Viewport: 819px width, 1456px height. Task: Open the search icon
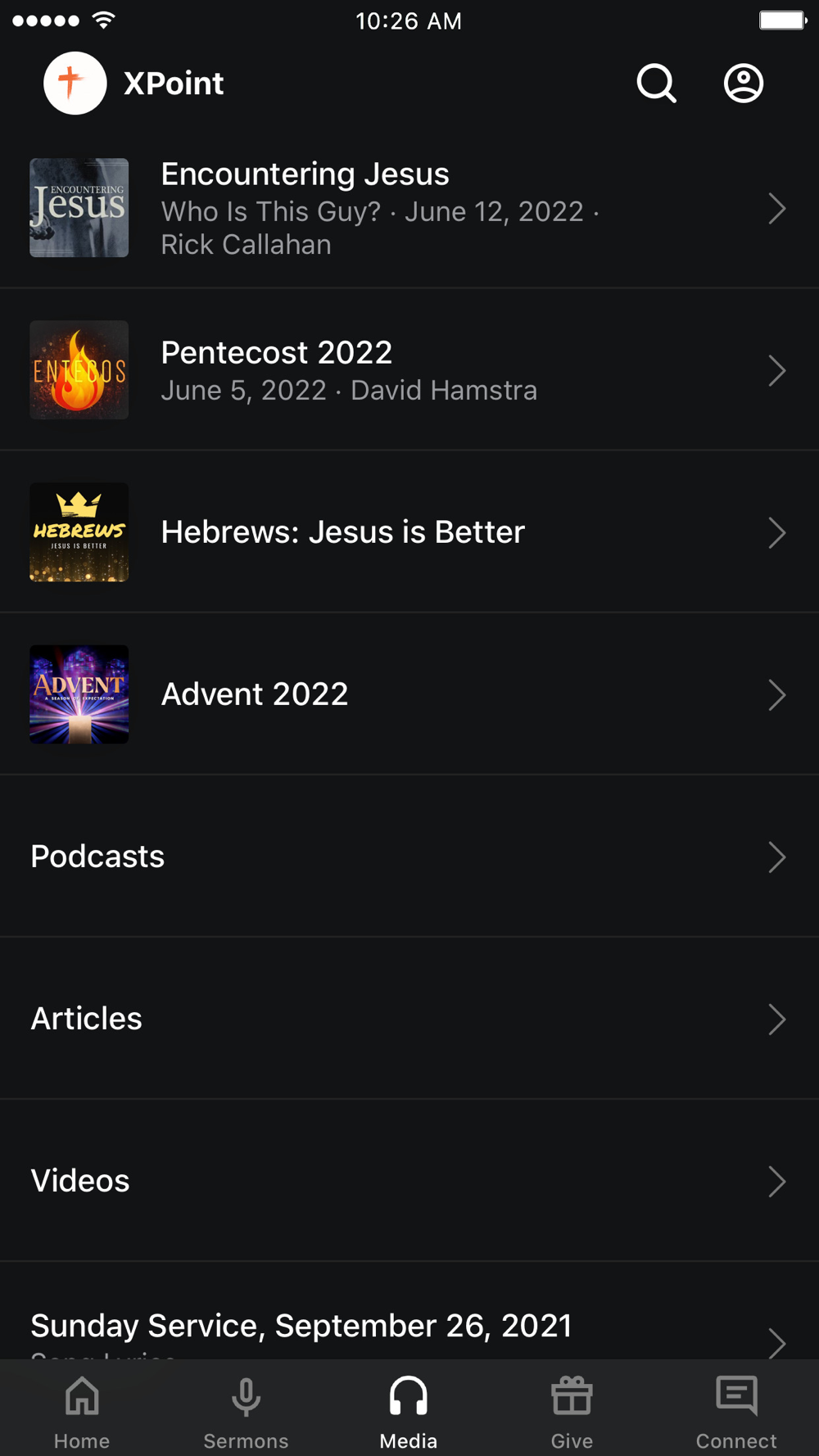pos(656,84)
